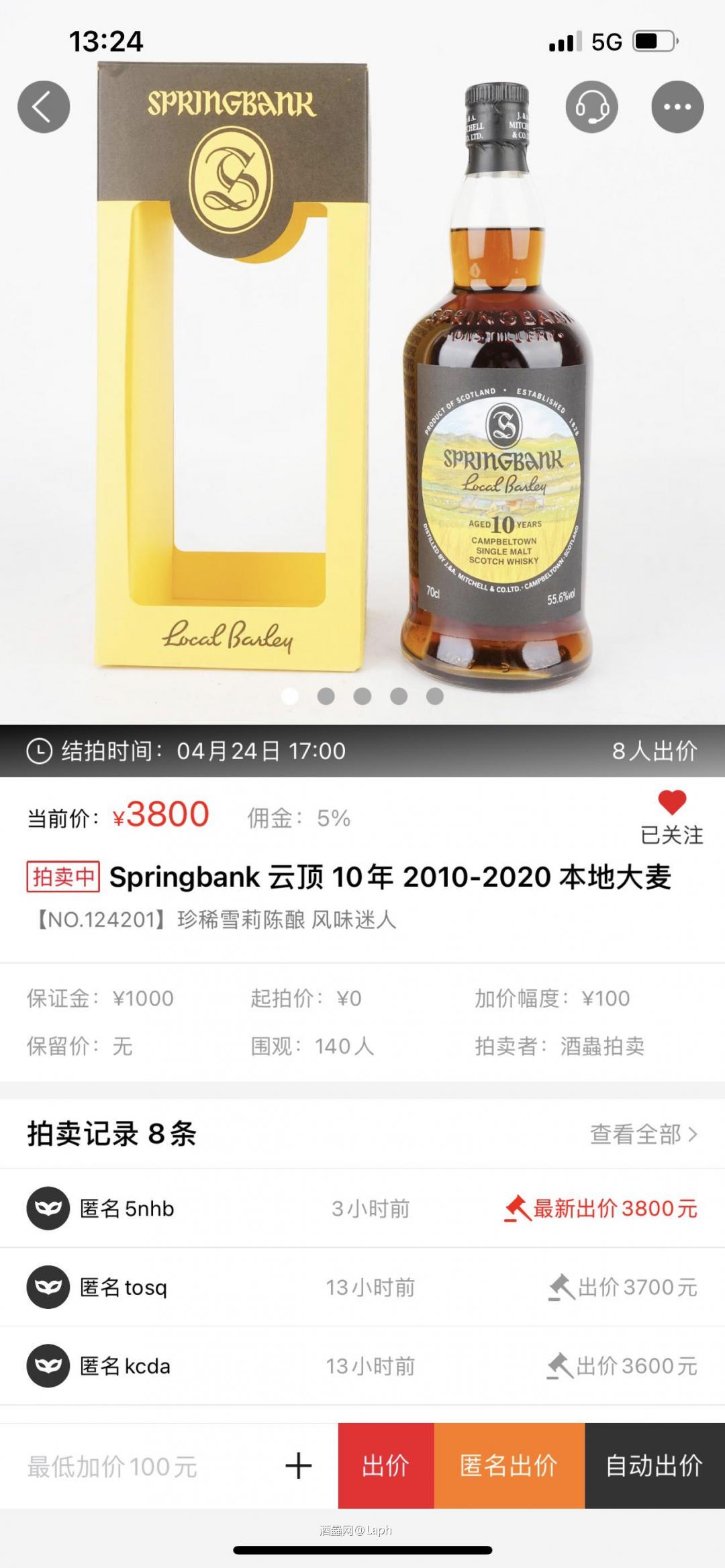Tap the 拍卖中 status badge
The image size is (725, 1568).
pyautogui.click(x=64, y=877)
